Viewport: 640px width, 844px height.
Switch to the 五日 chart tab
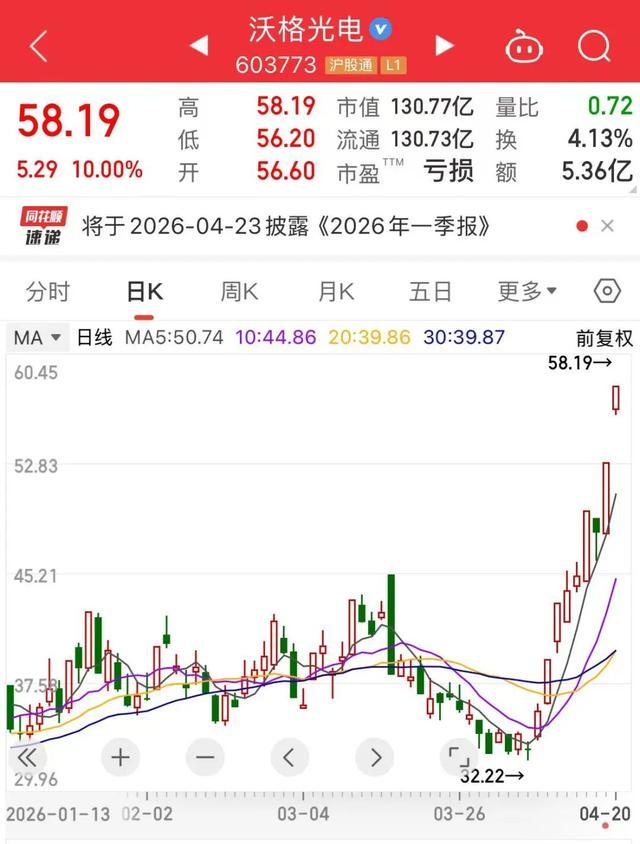tap(430, 291)
